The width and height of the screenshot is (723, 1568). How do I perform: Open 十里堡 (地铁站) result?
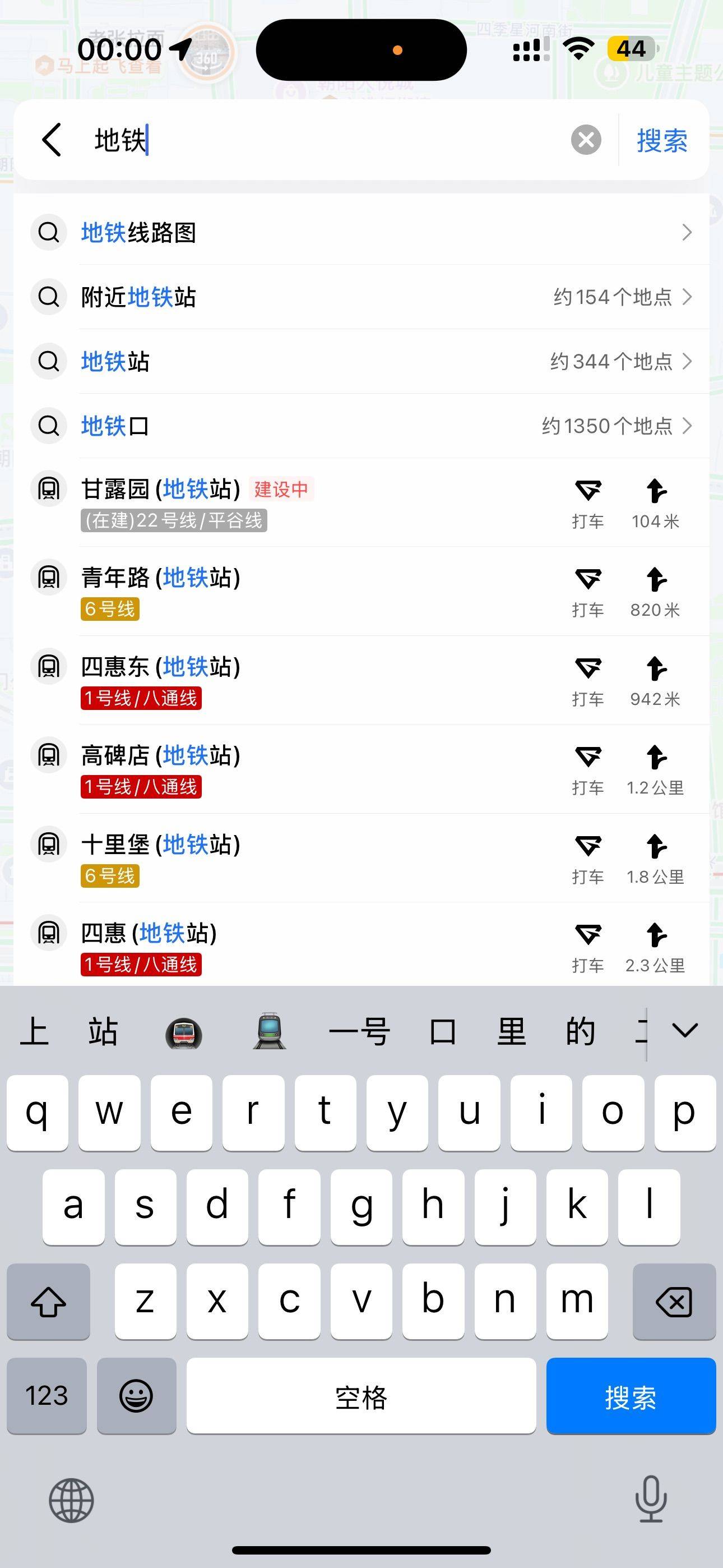[x=161, y=845]
